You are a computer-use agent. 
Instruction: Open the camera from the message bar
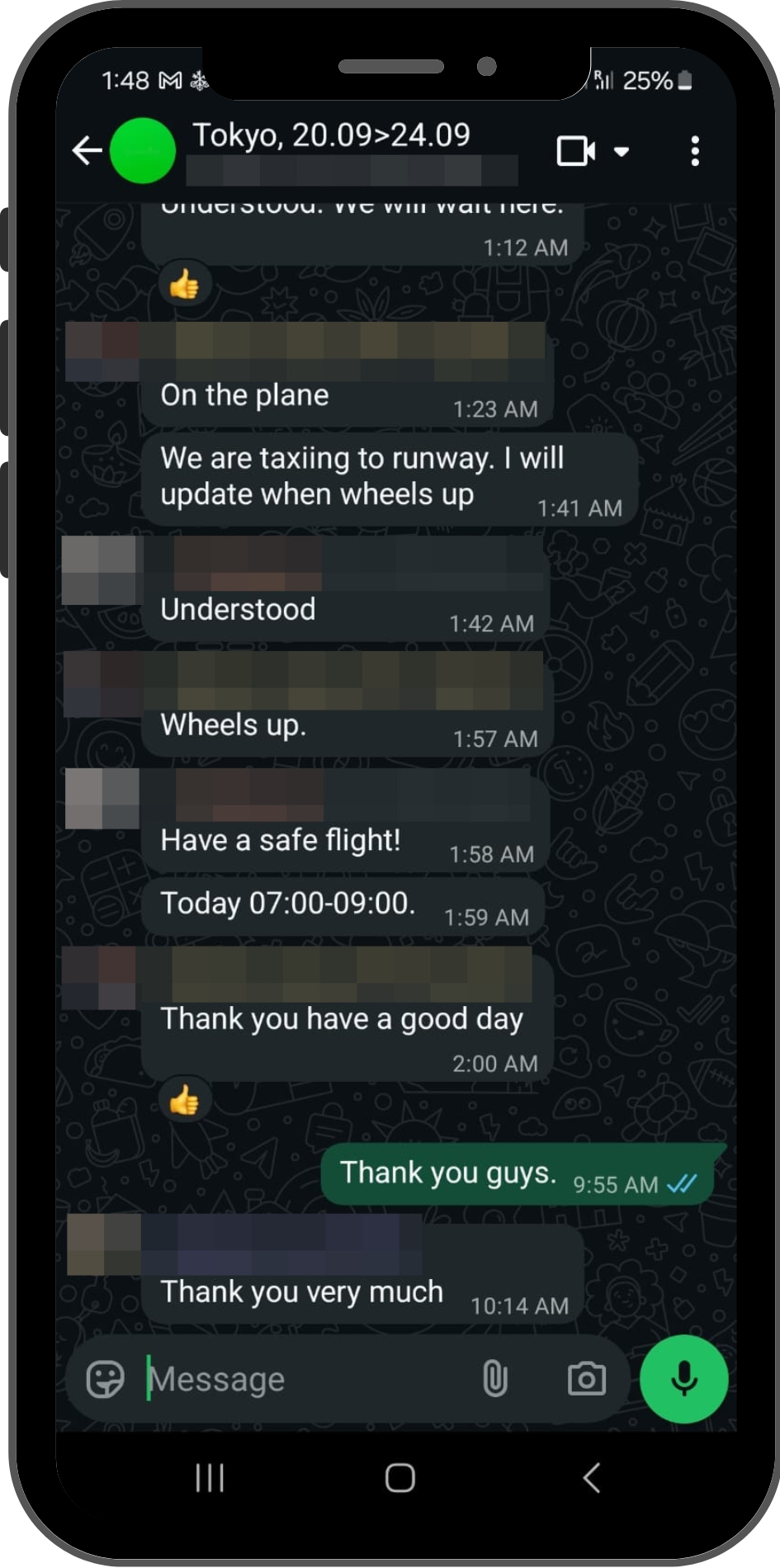click(586, 1379)
